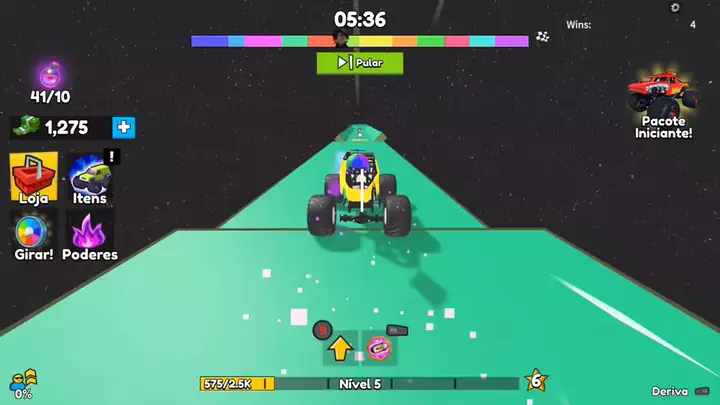Tap the green Pular skip button
The height and width of the screenshot is (405, 720).
[x=360, y=62]
